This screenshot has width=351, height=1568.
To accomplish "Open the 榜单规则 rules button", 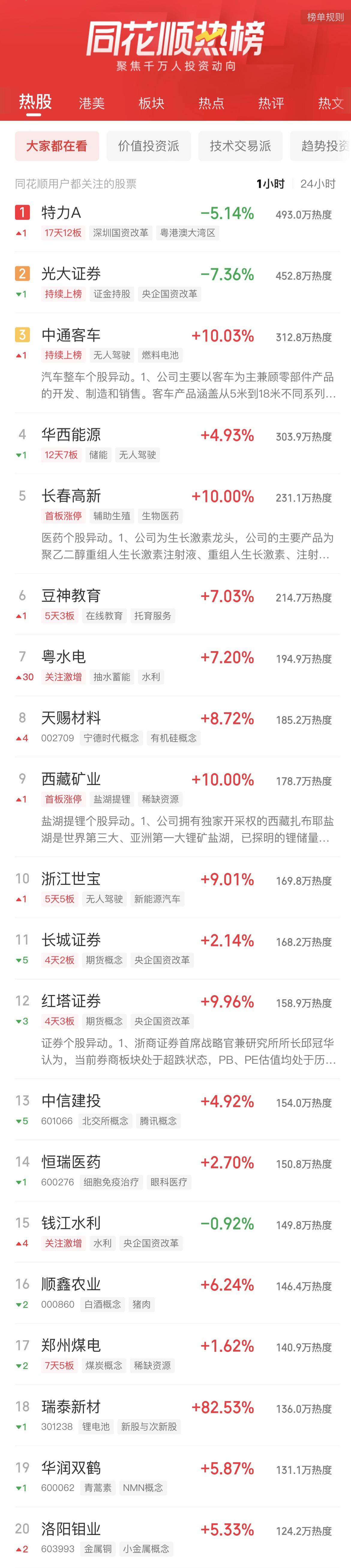I will pyautogui.click(x=325, y=17).
